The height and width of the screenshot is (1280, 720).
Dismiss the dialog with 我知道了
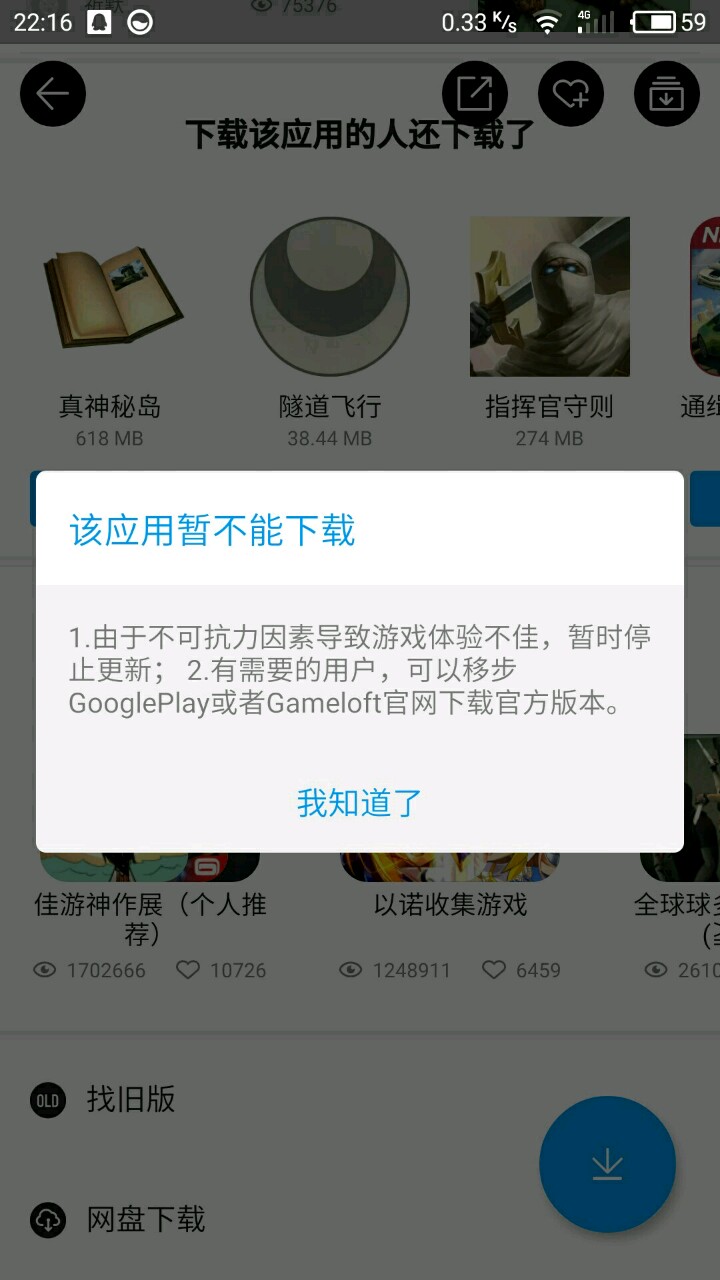pyautogui.click(x=360, y=802)
